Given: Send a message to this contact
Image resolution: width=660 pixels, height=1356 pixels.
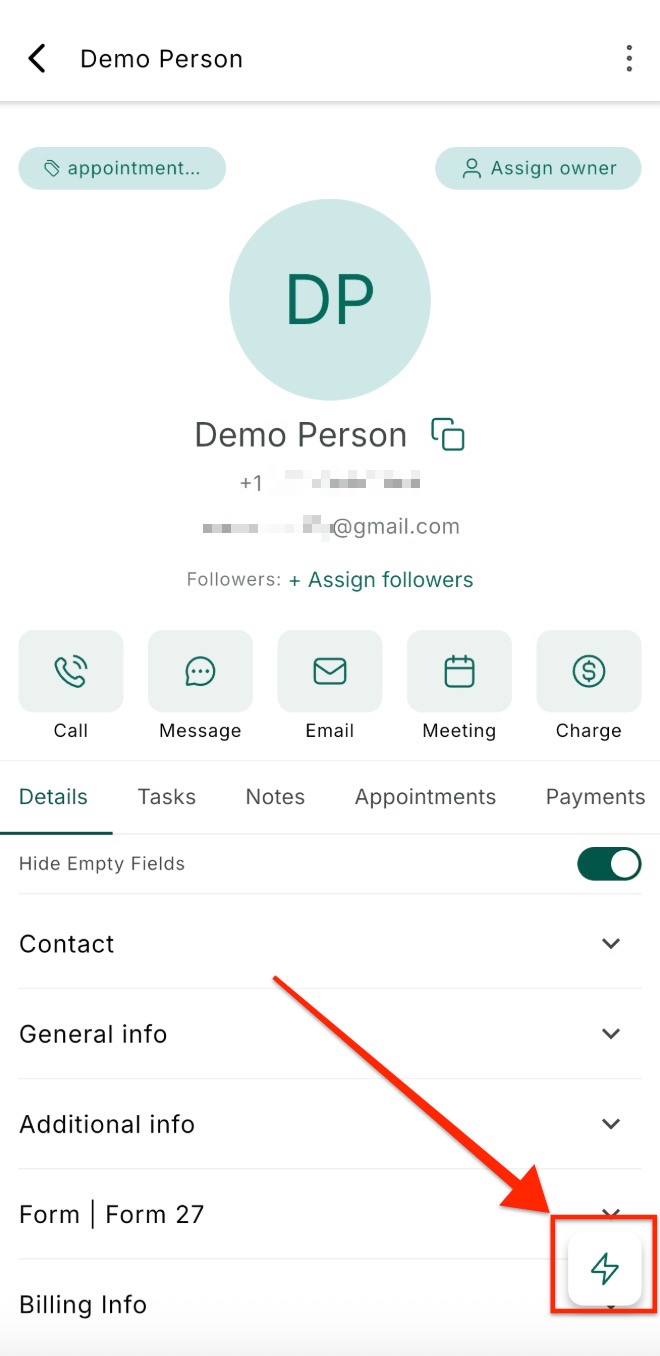Looking at the screenshot, I should tap(200, 672).
